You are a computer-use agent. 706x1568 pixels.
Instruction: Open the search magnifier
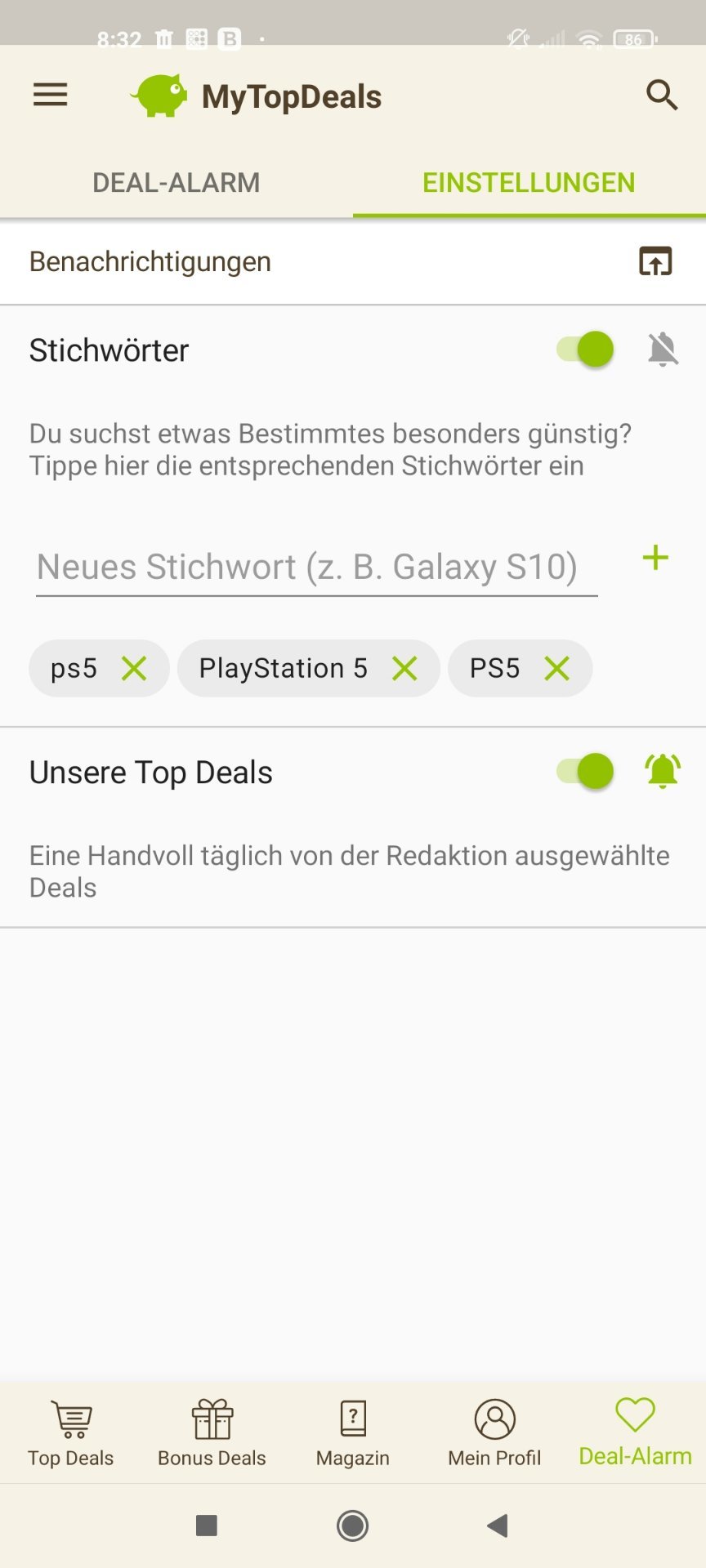(x=662, y=96)
